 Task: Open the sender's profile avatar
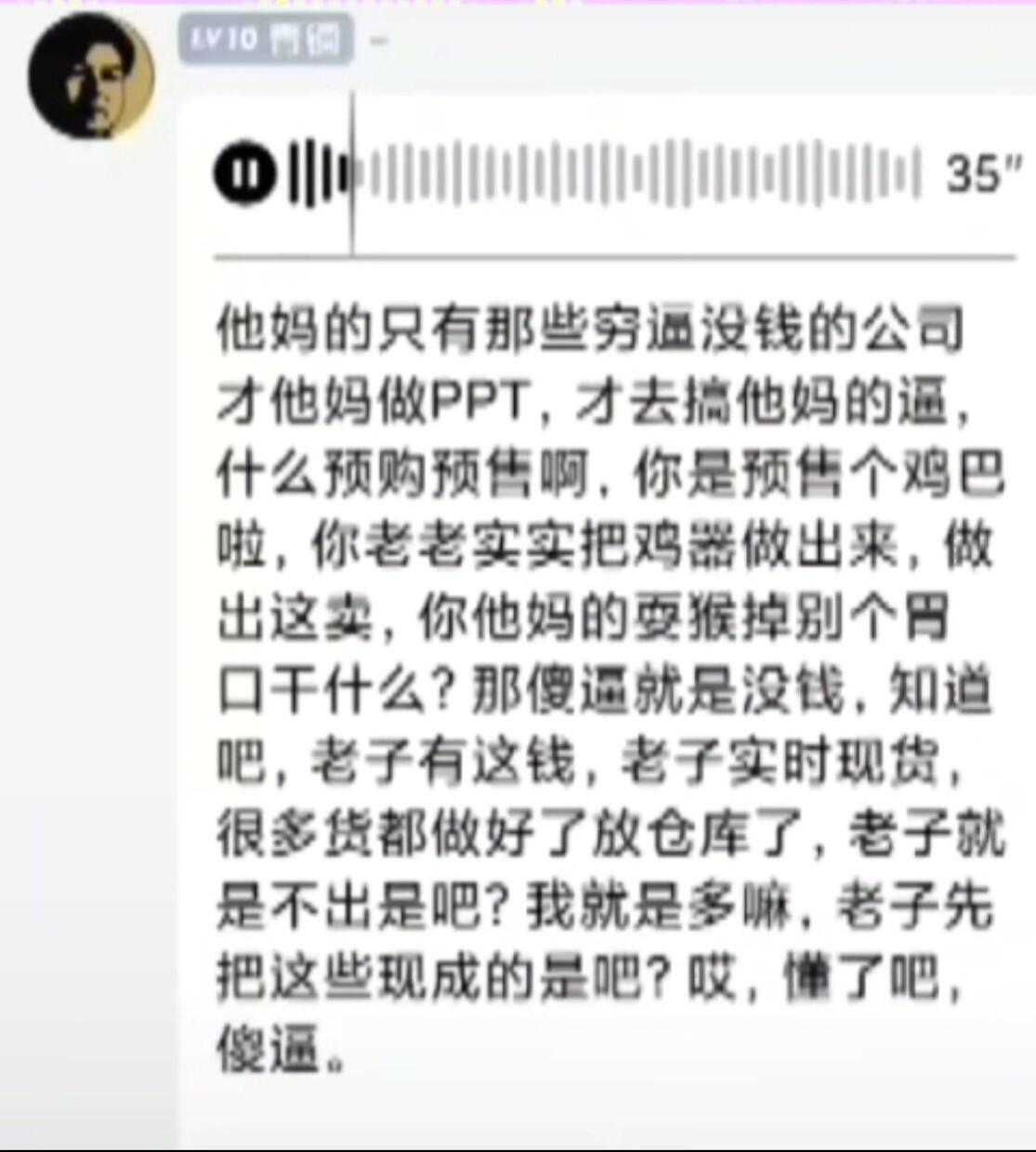(91, 76)
